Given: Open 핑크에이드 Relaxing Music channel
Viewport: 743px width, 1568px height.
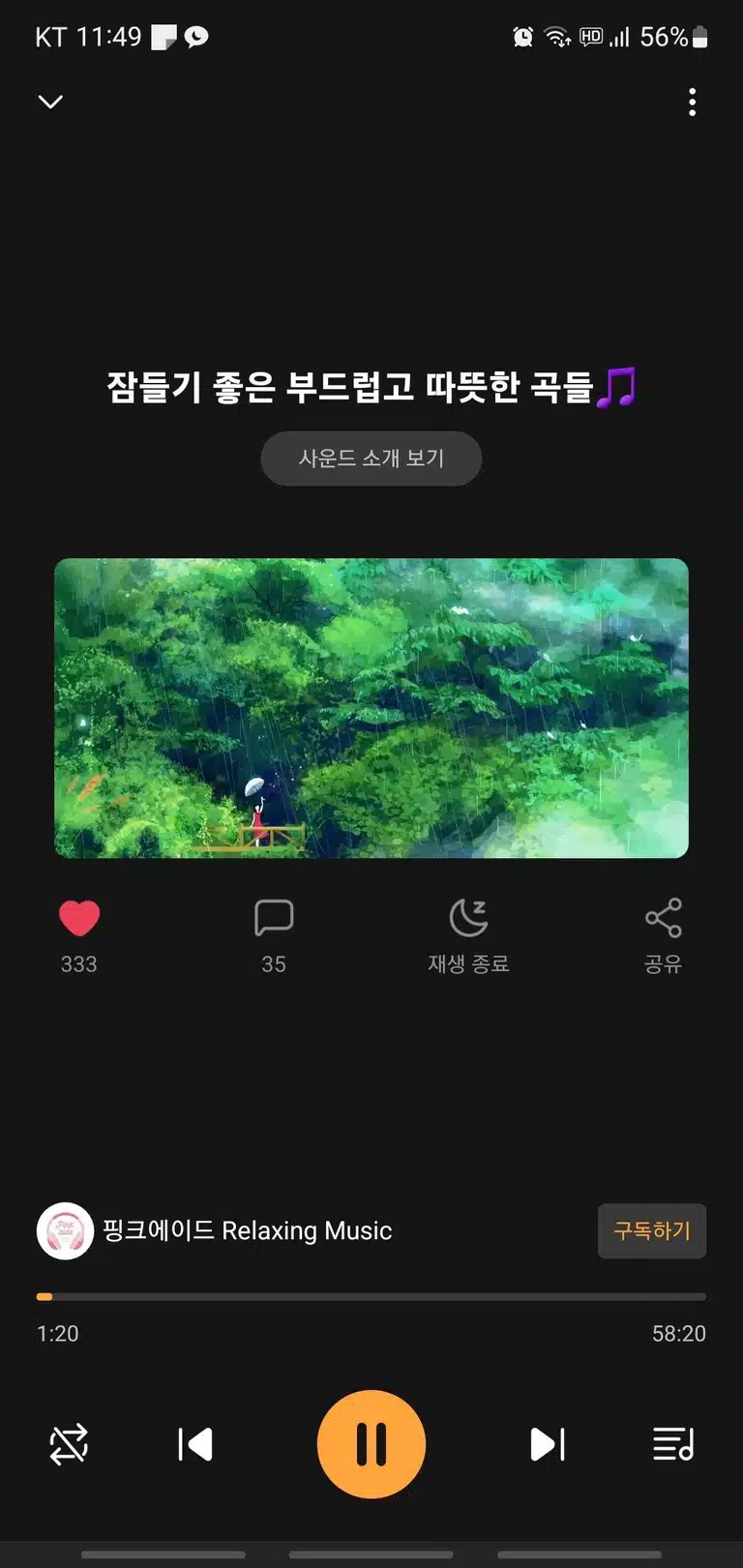Looking at the screenshot, I should click(215, 1230).
